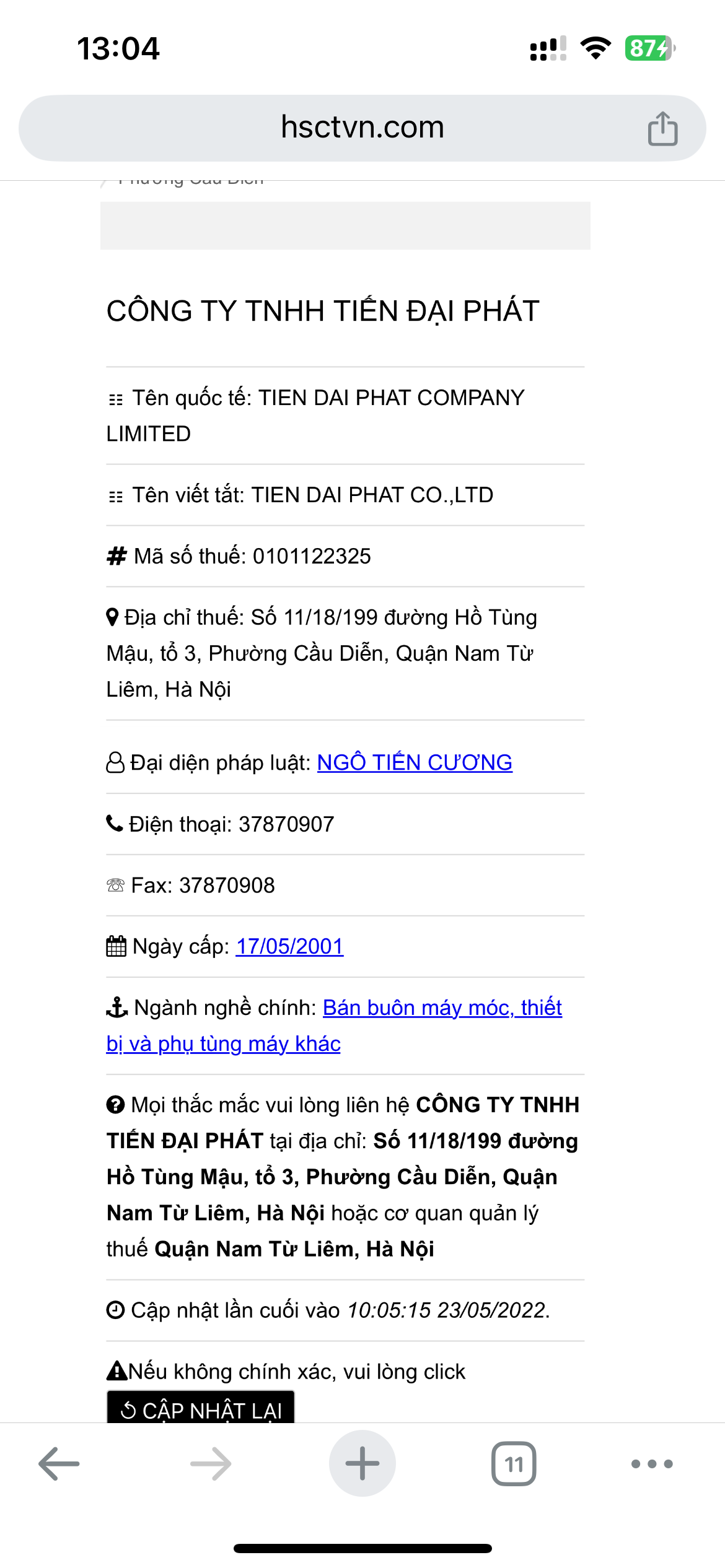The width and height of the screenshot is (725, 1568).
Task: Tap the CẬP NHẬT LẠI button
Action: click(x=201, y=1409)
